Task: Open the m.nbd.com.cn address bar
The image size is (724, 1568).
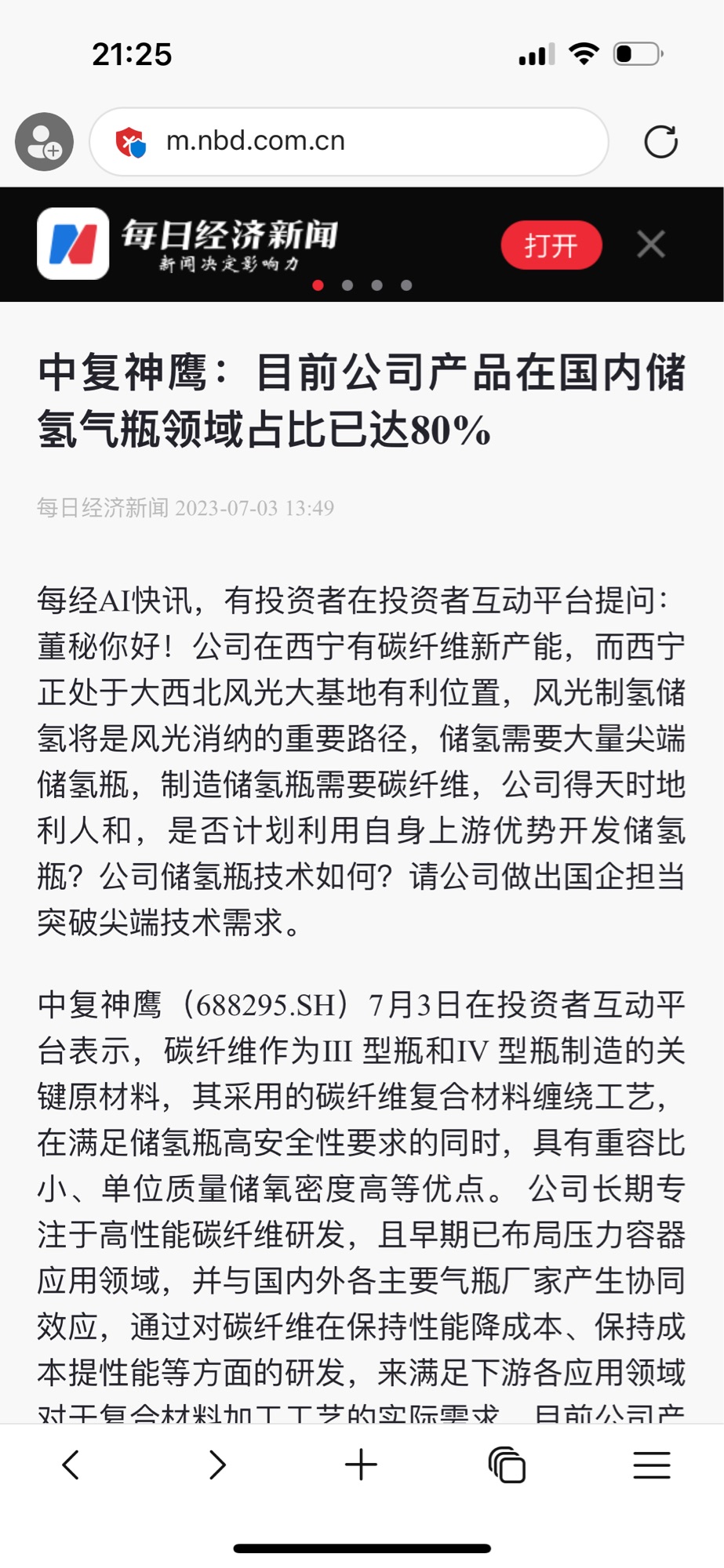Action: click(349, 142)
